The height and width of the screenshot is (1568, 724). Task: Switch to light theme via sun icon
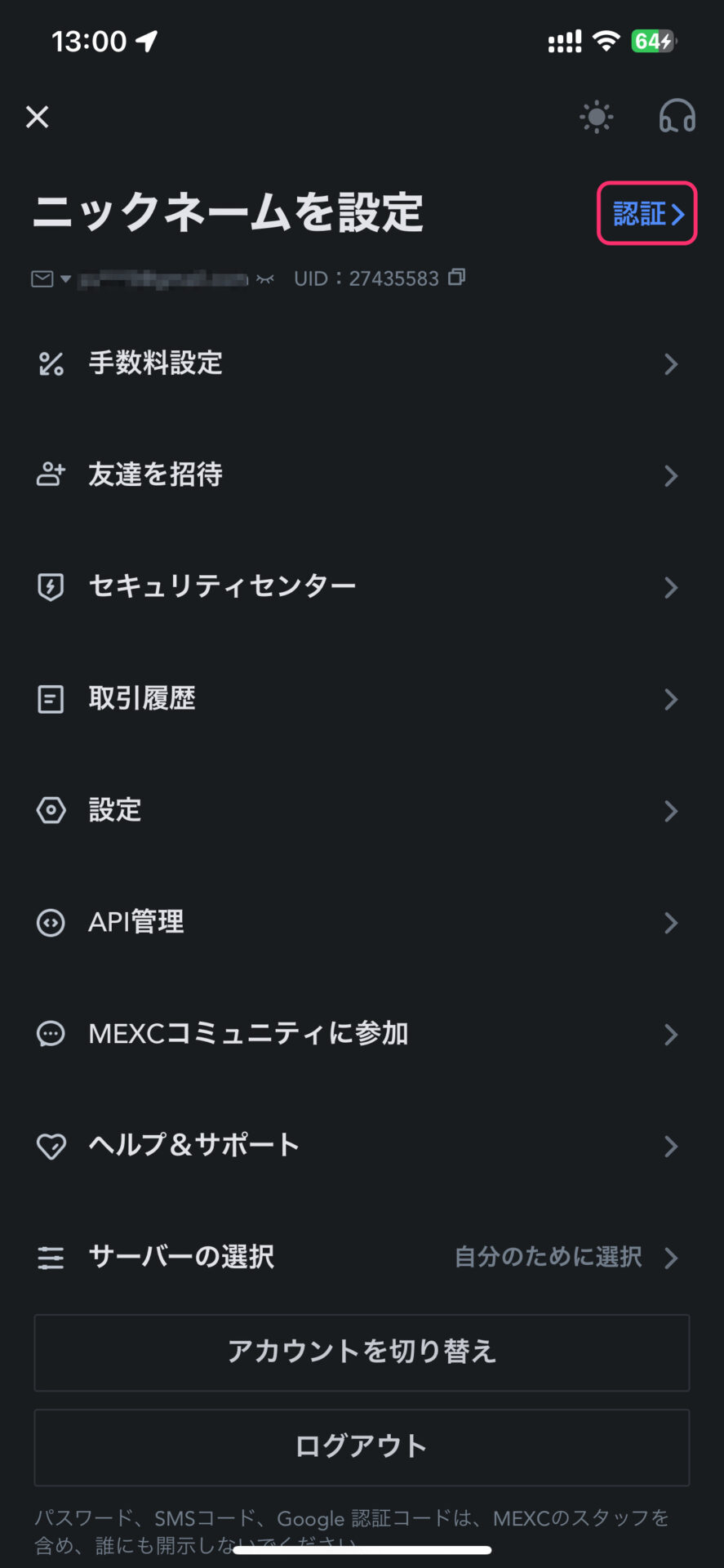pos(596,117)
